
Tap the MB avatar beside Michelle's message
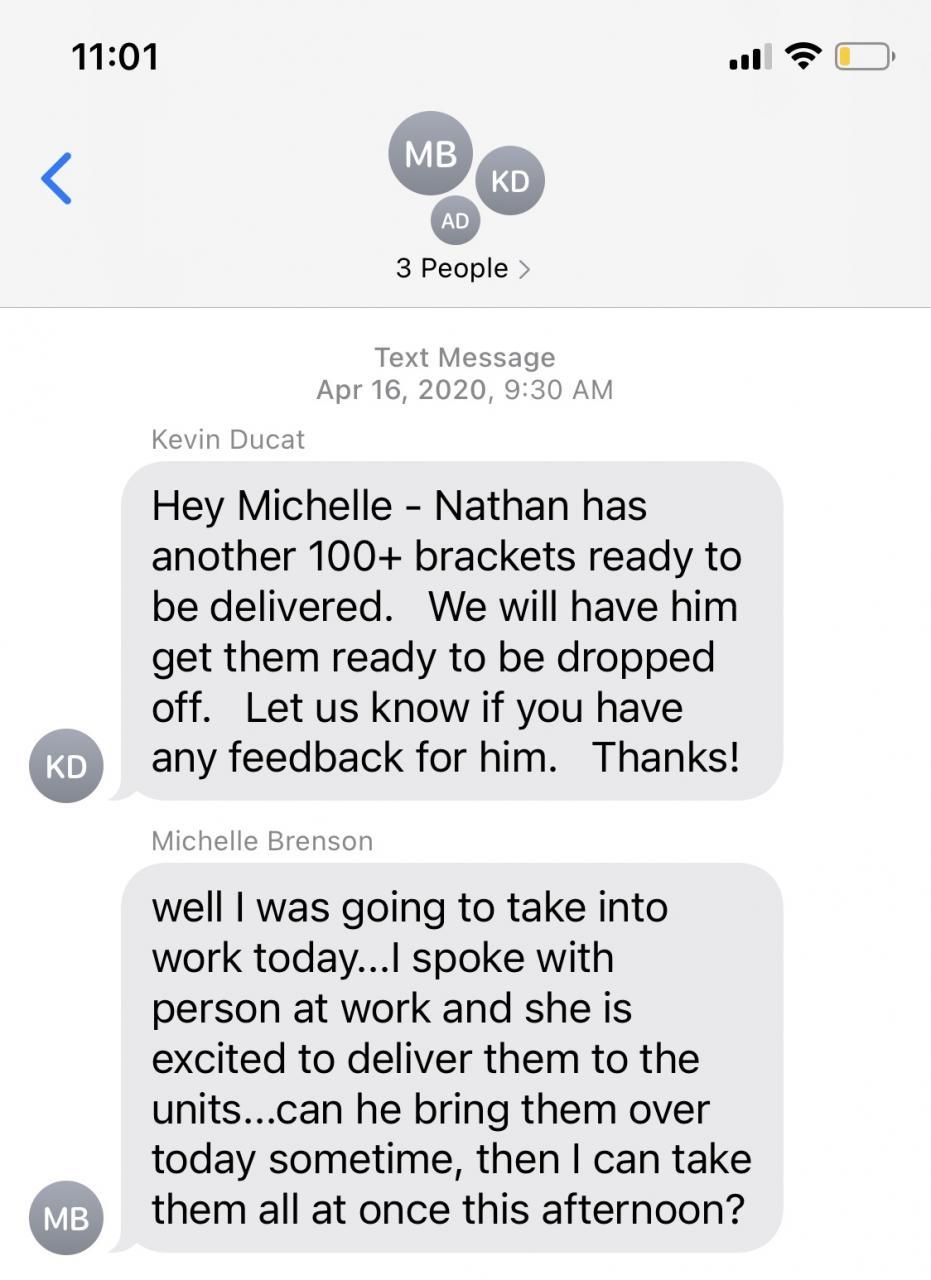pyautogui.click(x=66, y=1217)
